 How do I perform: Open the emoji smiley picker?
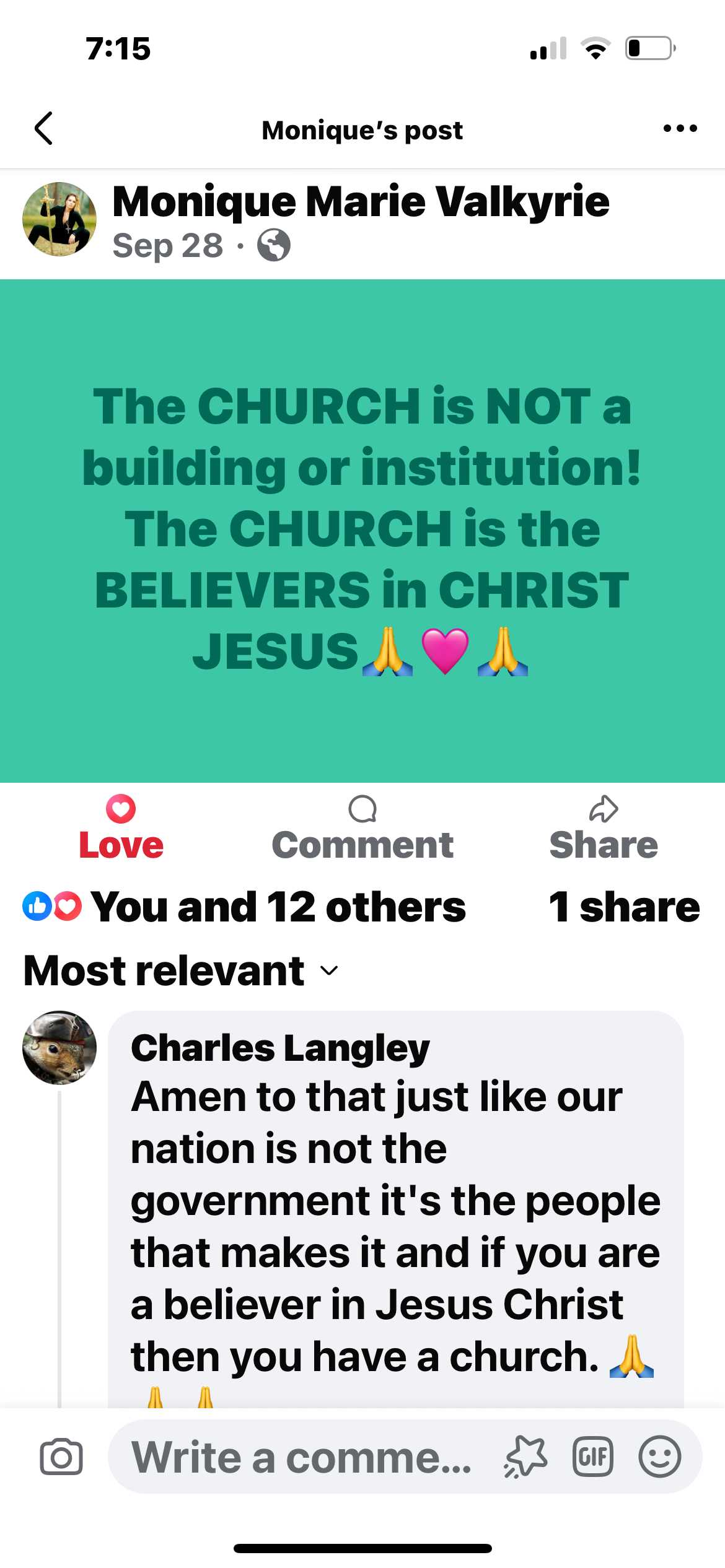tap(659, 1457)
